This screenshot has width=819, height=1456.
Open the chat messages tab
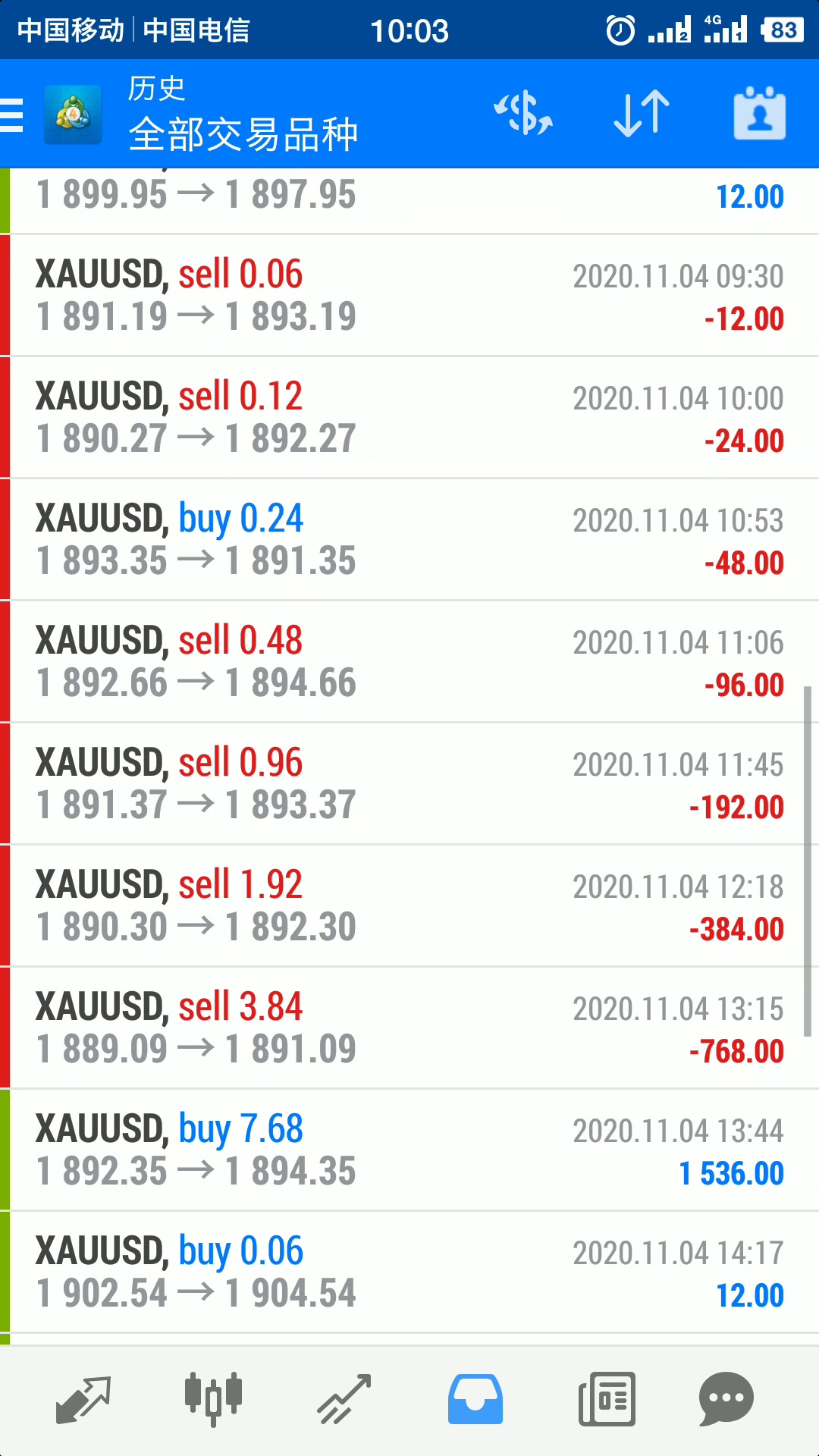click(x=726, y=1398)
